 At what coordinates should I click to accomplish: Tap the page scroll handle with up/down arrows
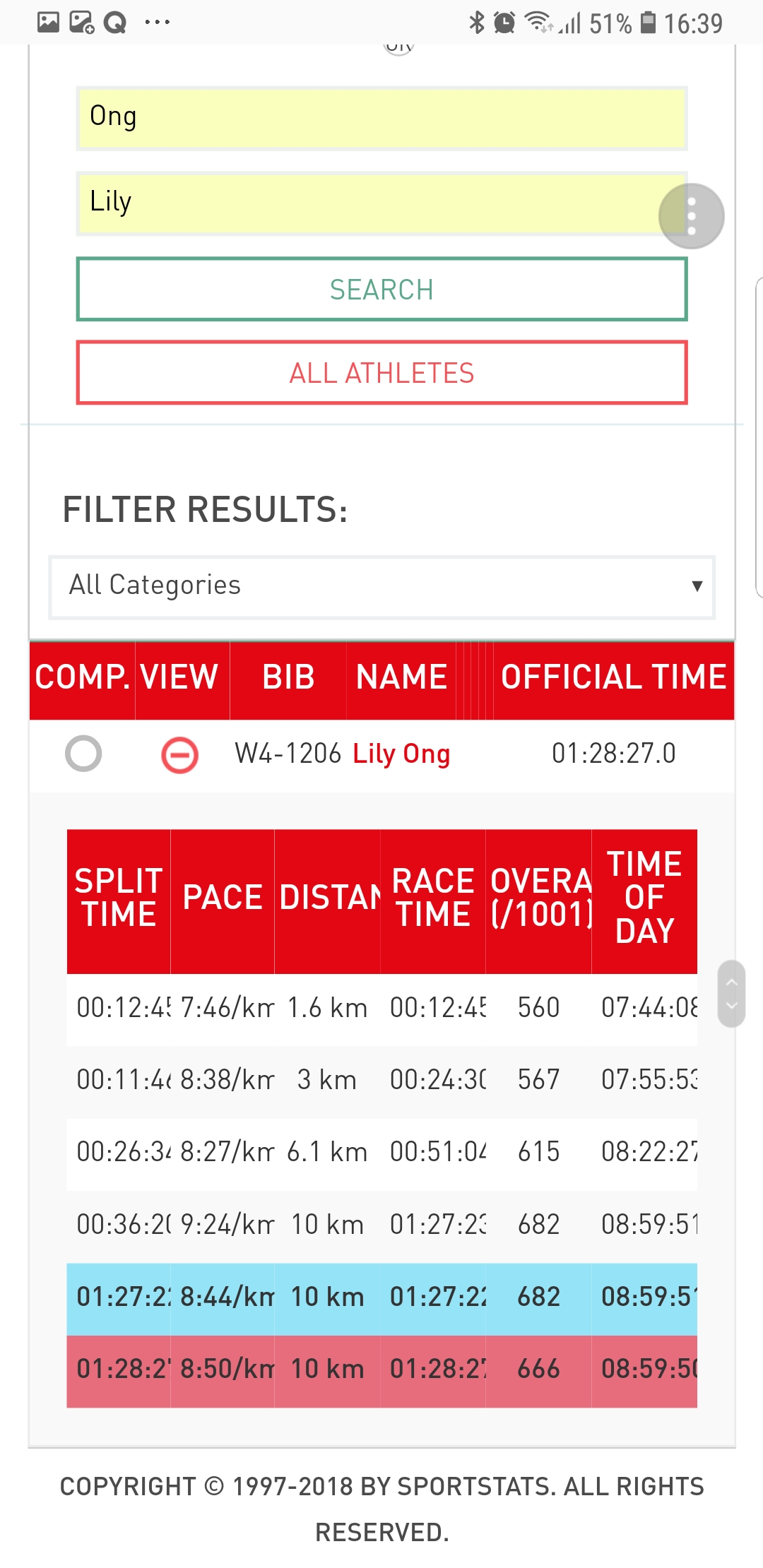(731, 993)
